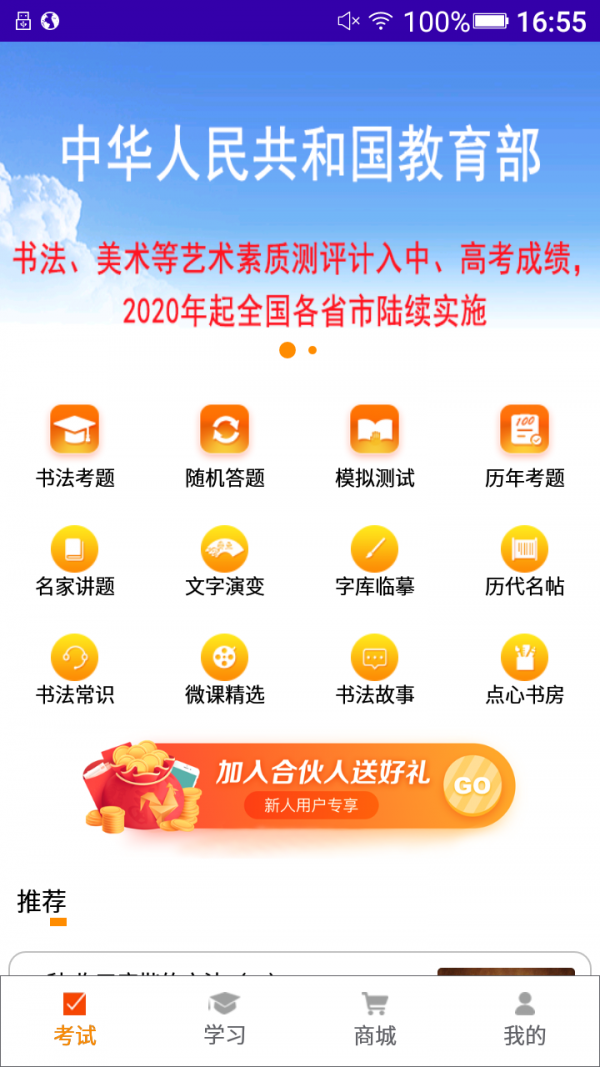Switch to the 学习 tab
The height and width of the screenshot is (1067, 600).
point(225,1019)
